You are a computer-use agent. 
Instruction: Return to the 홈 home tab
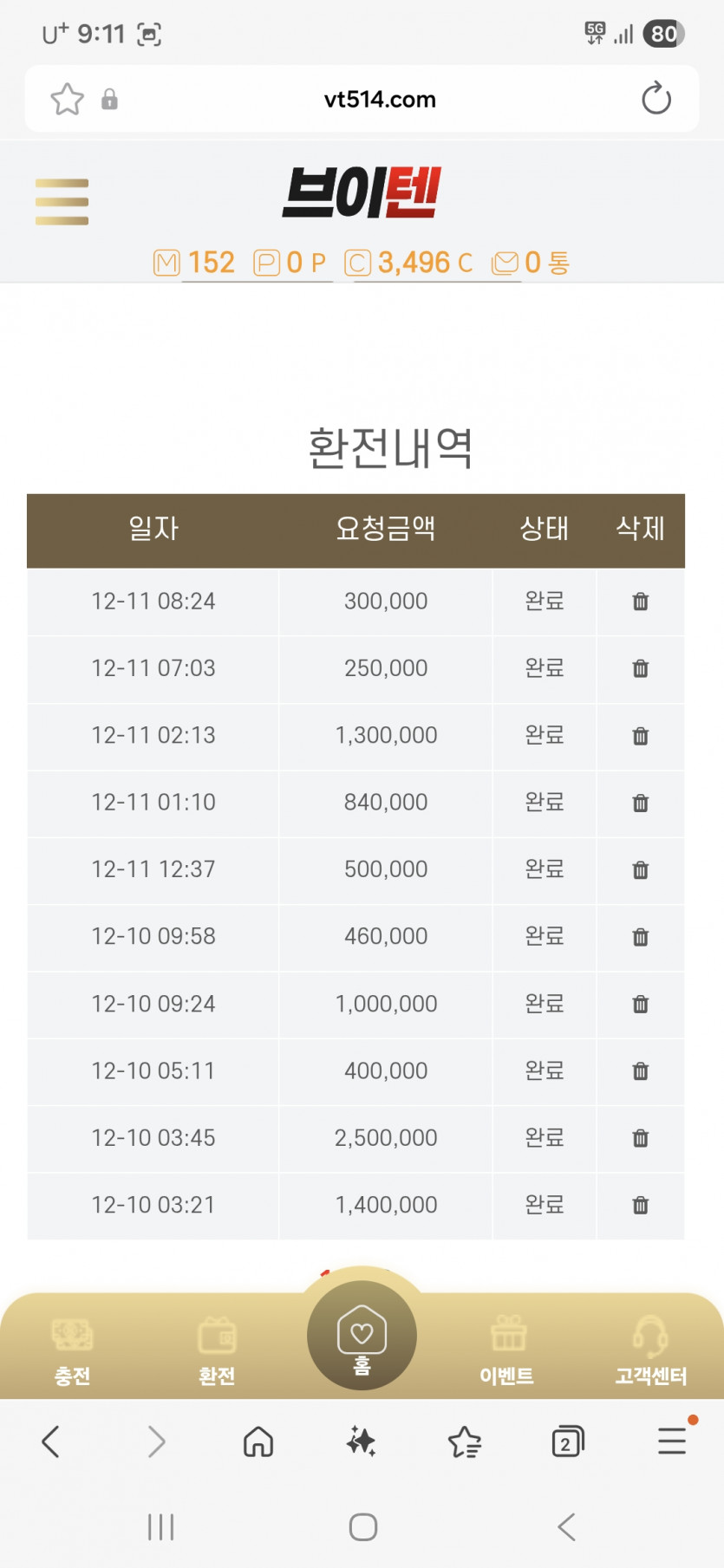[362, 1337]
